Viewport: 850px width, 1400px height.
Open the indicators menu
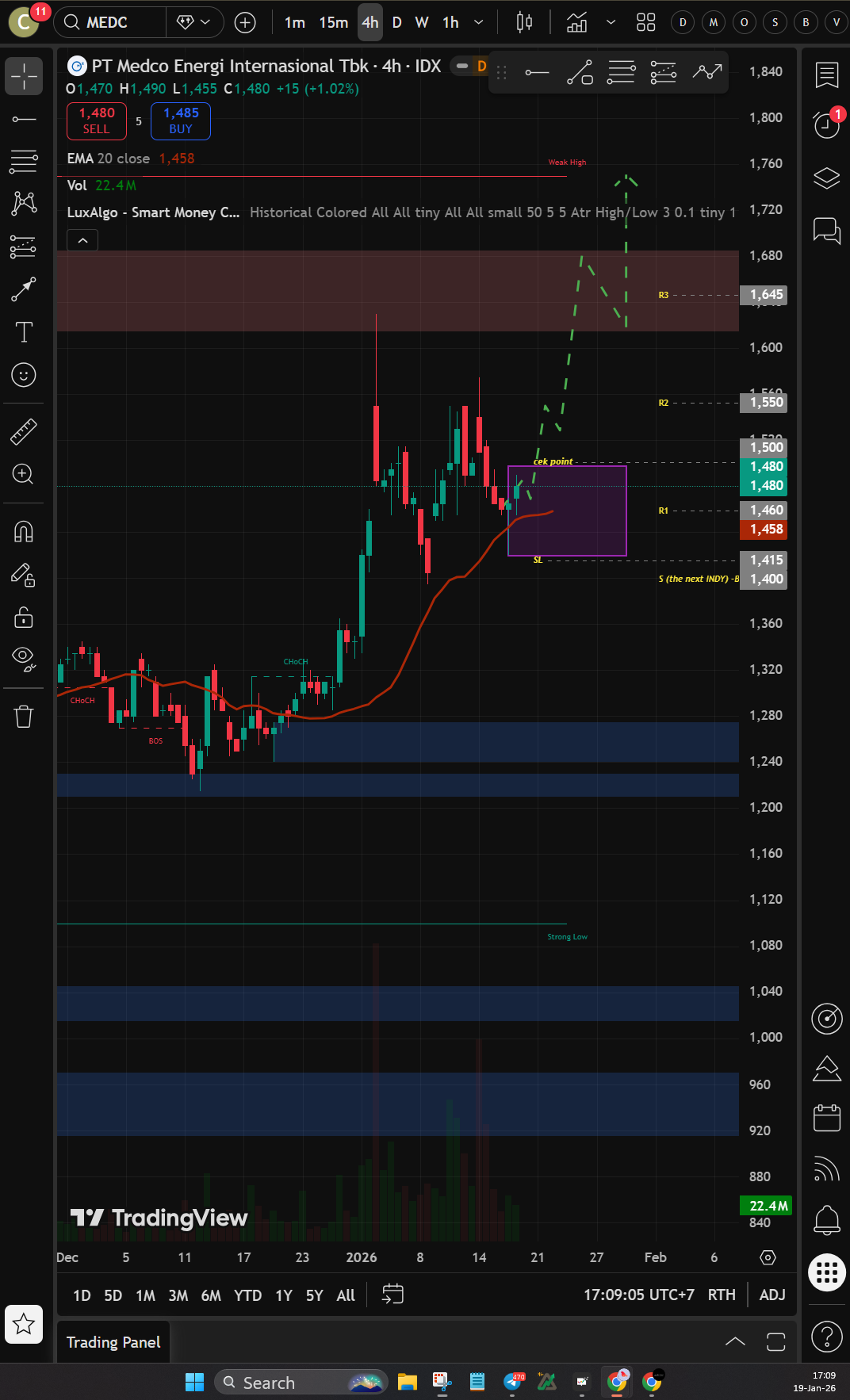[x=577, y=22]
